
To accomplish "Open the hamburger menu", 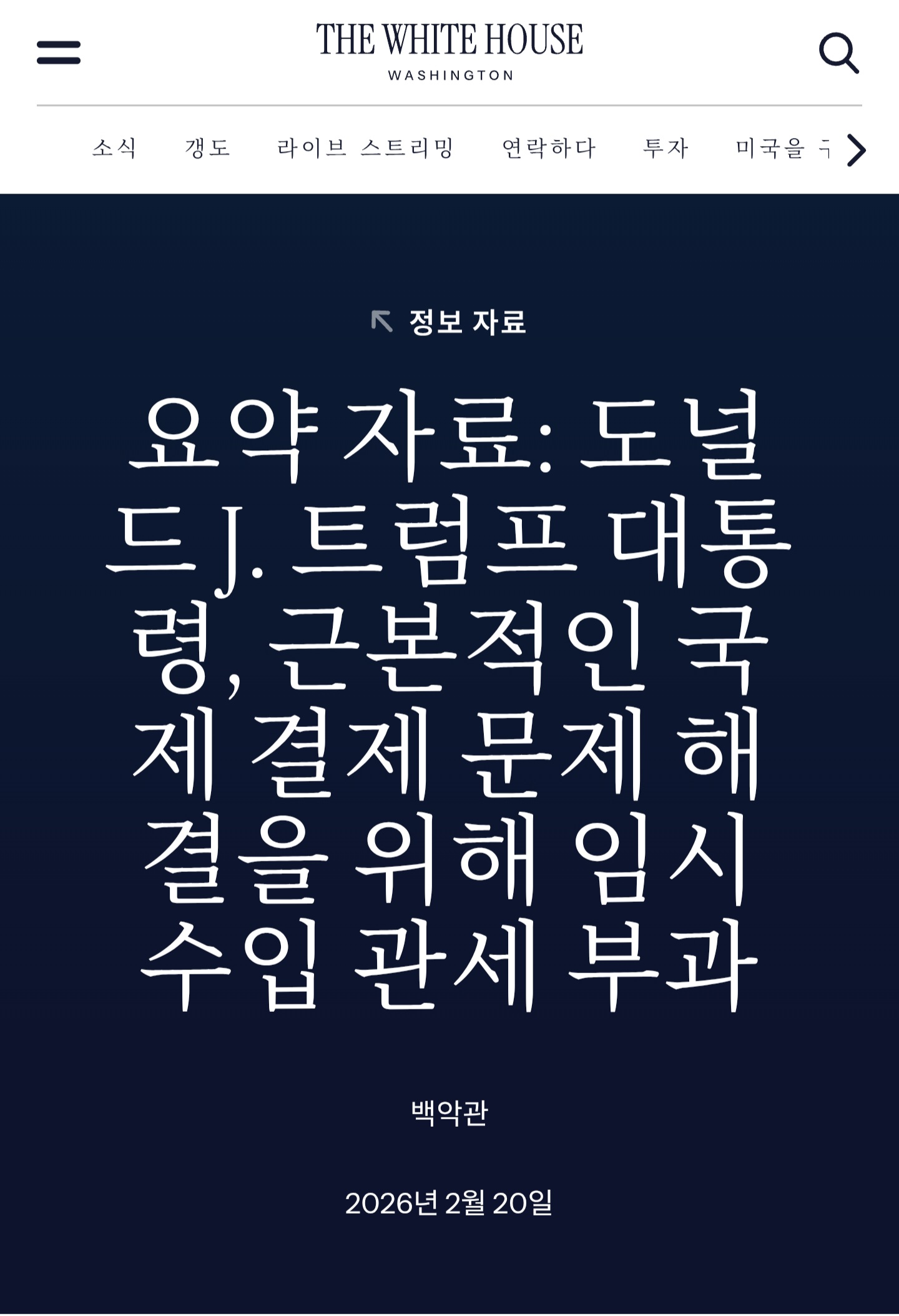I will (x=59, y=52).
